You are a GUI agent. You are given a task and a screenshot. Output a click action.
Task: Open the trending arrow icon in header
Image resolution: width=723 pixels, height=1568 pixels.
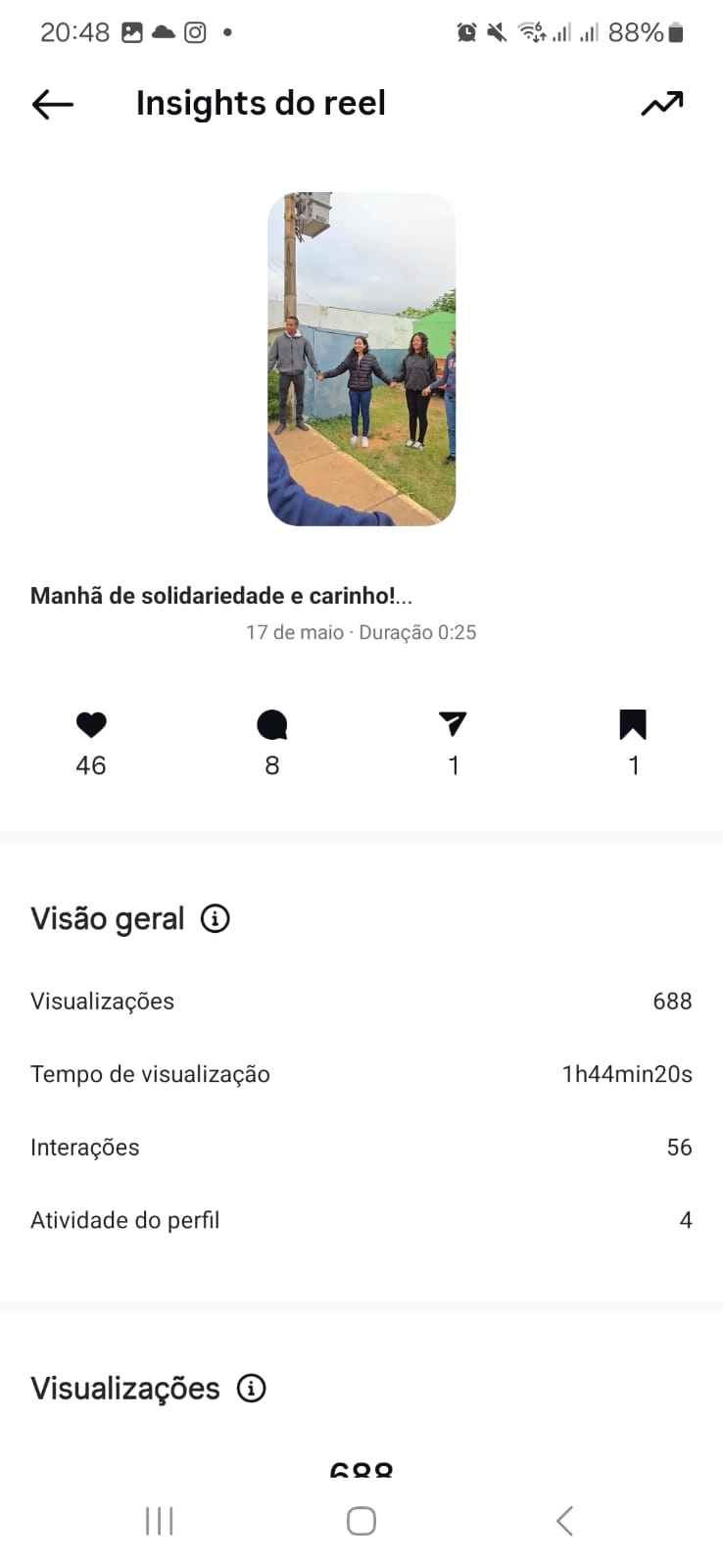point(662,104)
